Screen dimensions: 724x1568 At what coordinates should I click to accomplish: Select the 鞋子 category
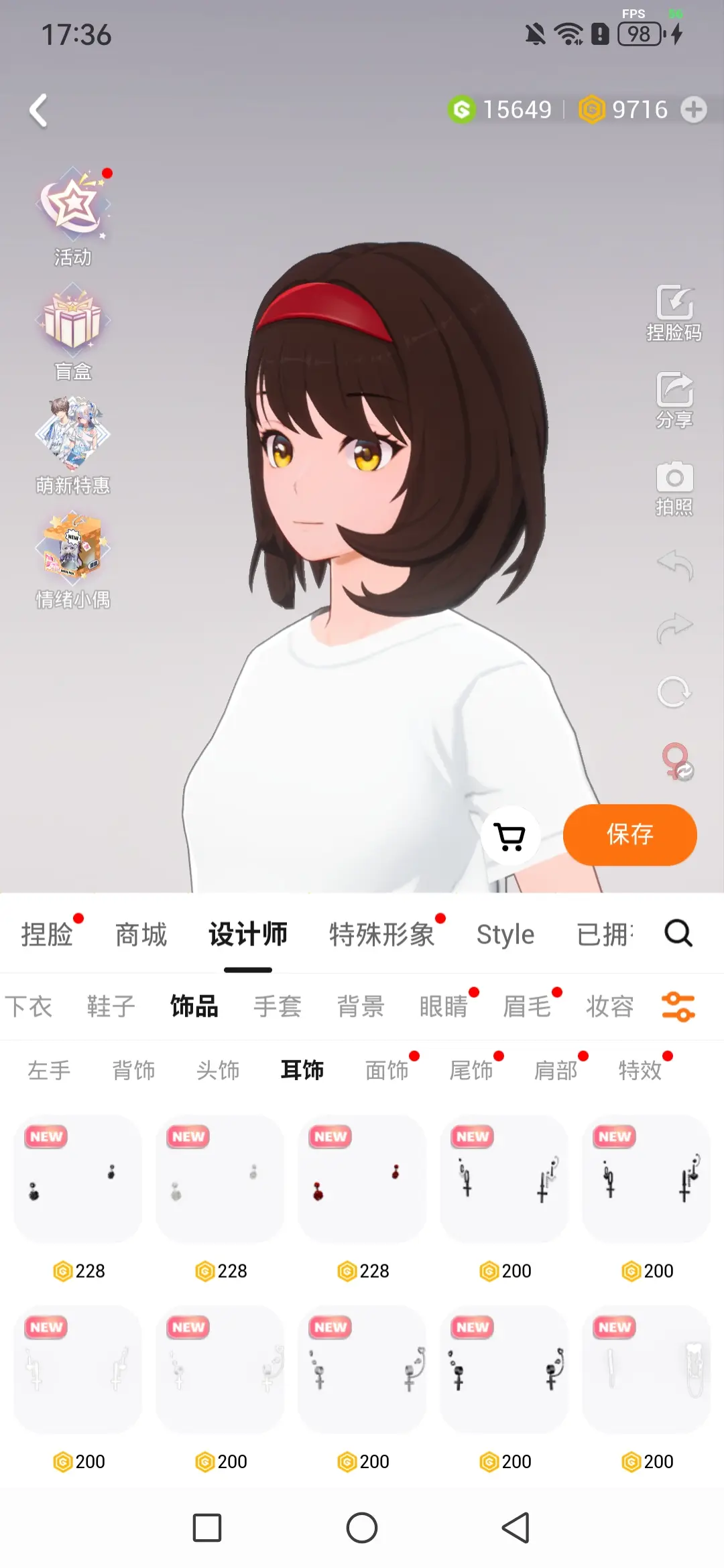[111, 1006]
